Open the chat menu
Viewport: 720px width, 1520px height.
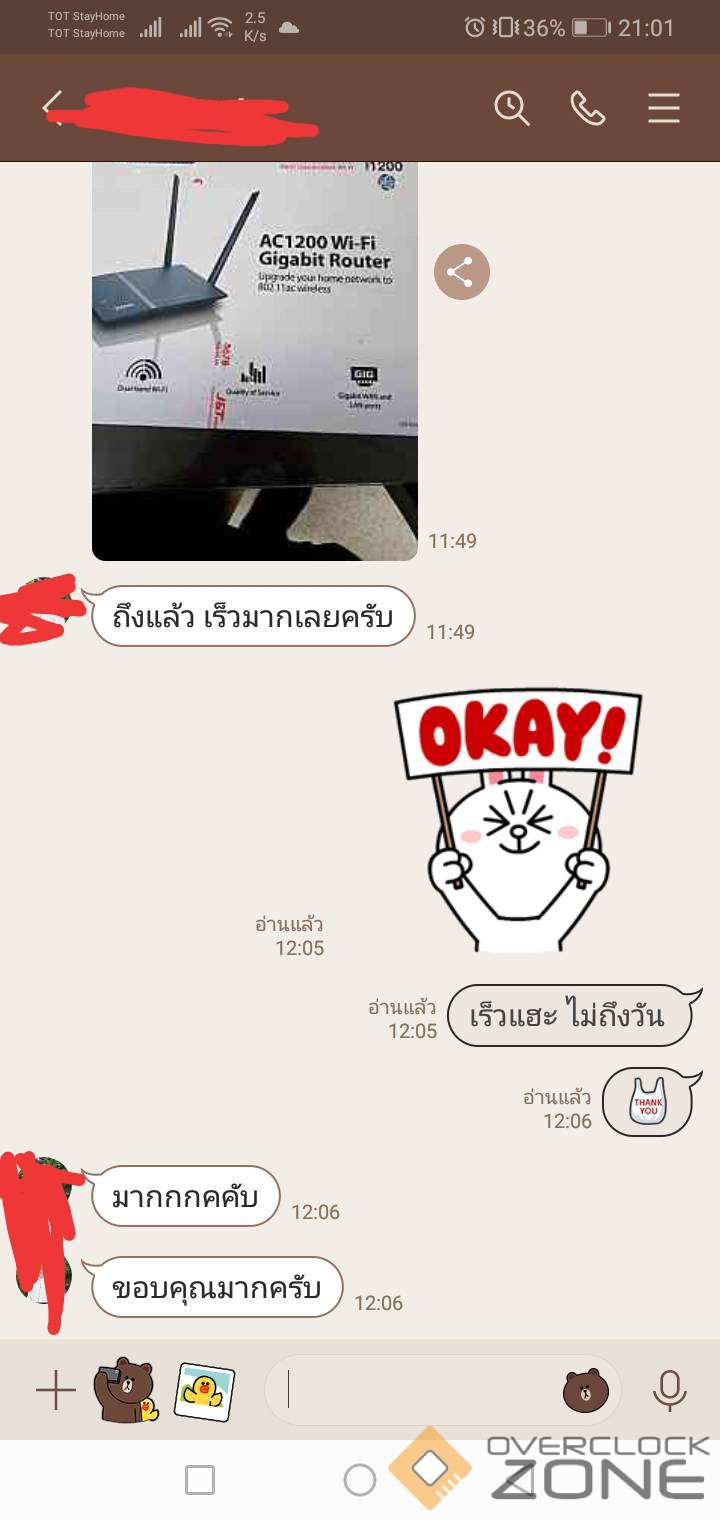pyautogui.click(x=663, y=107)
